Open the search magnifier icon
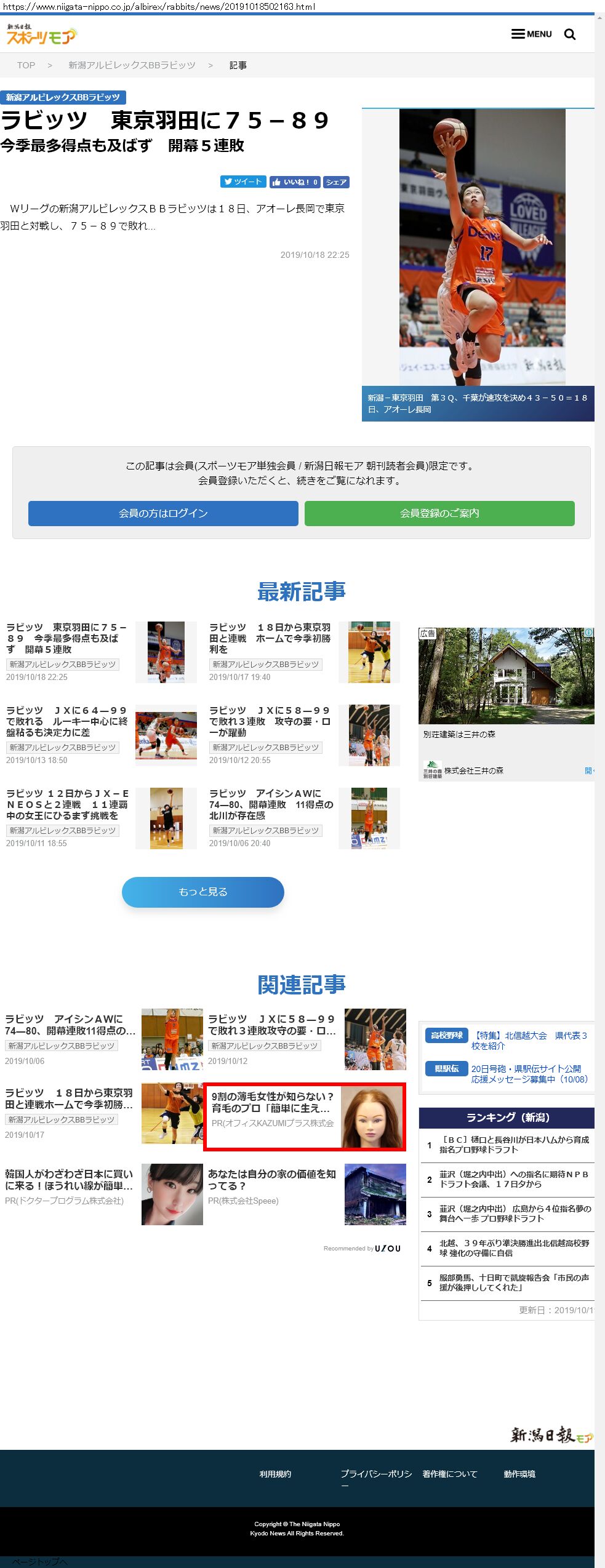The height and width of the screenshot is (1568, 605). point(570,34)
